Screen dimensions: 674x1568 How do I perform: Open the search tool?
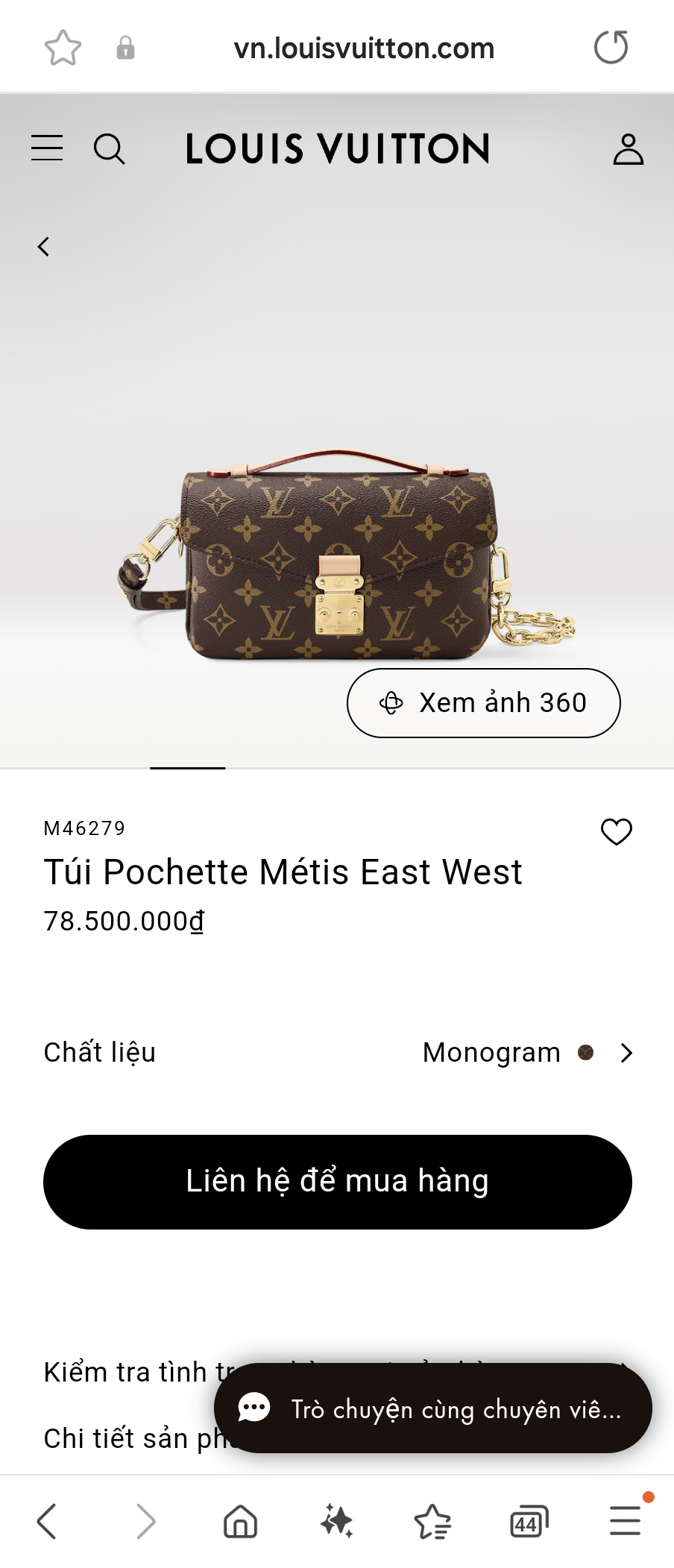110,148
